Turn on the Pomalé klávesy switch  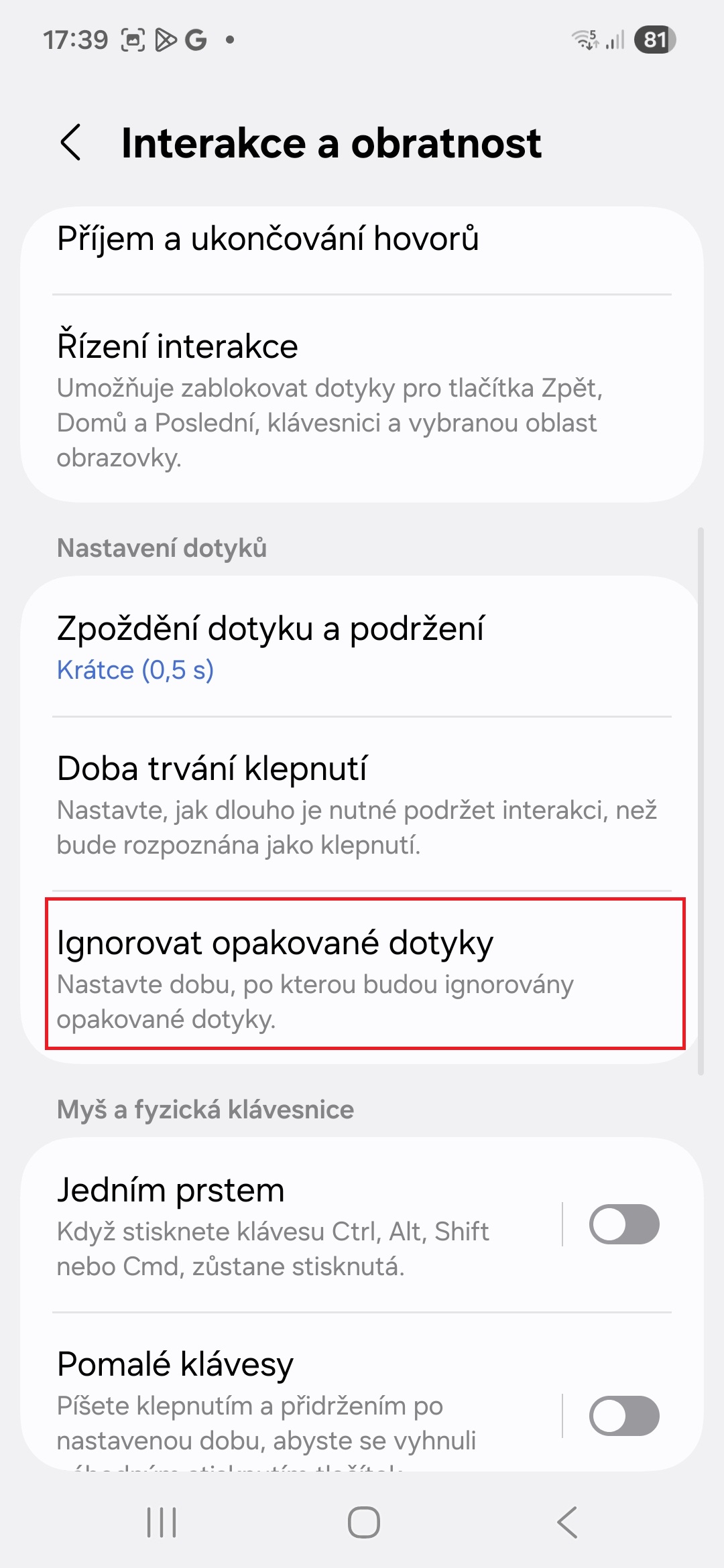623,1416
